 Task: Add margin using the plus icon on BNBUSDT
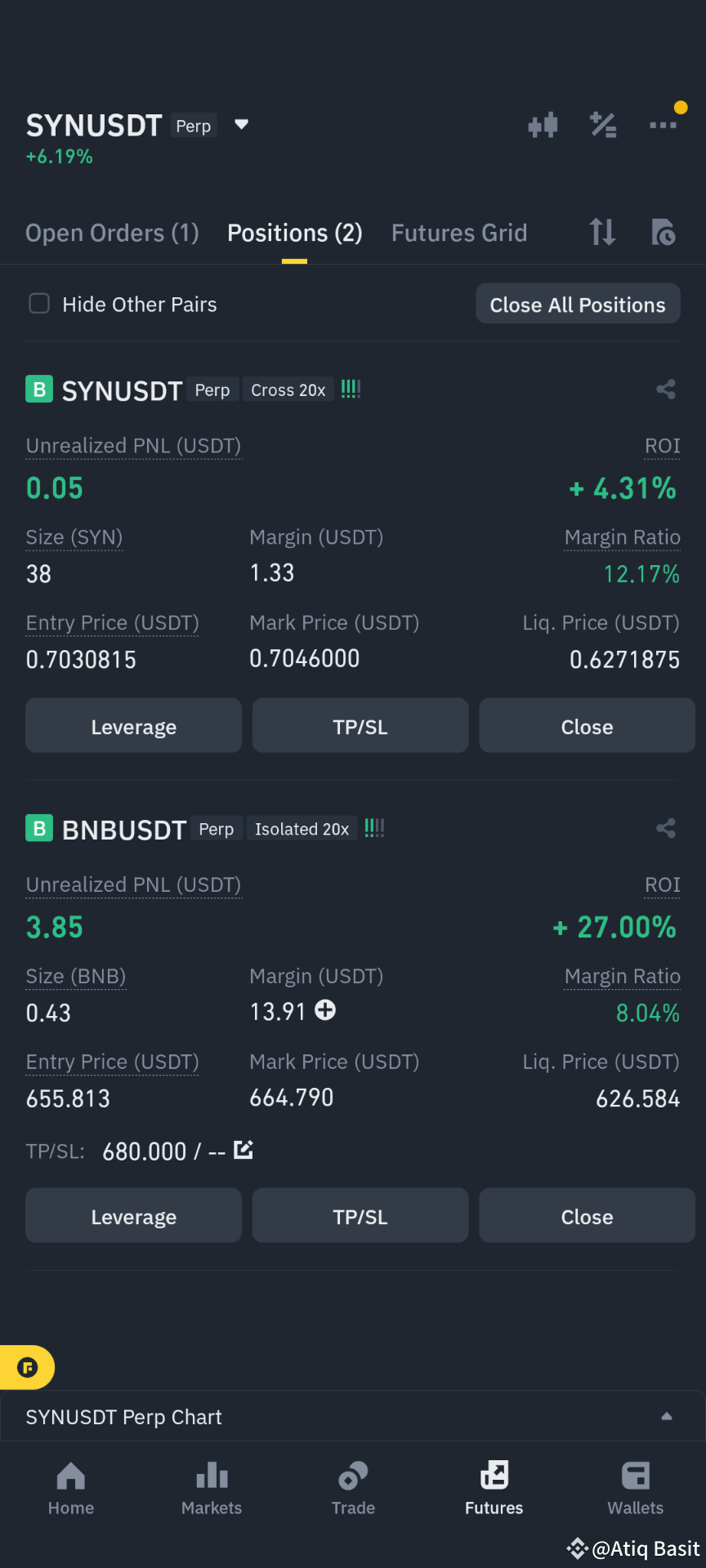point(324,1011)
